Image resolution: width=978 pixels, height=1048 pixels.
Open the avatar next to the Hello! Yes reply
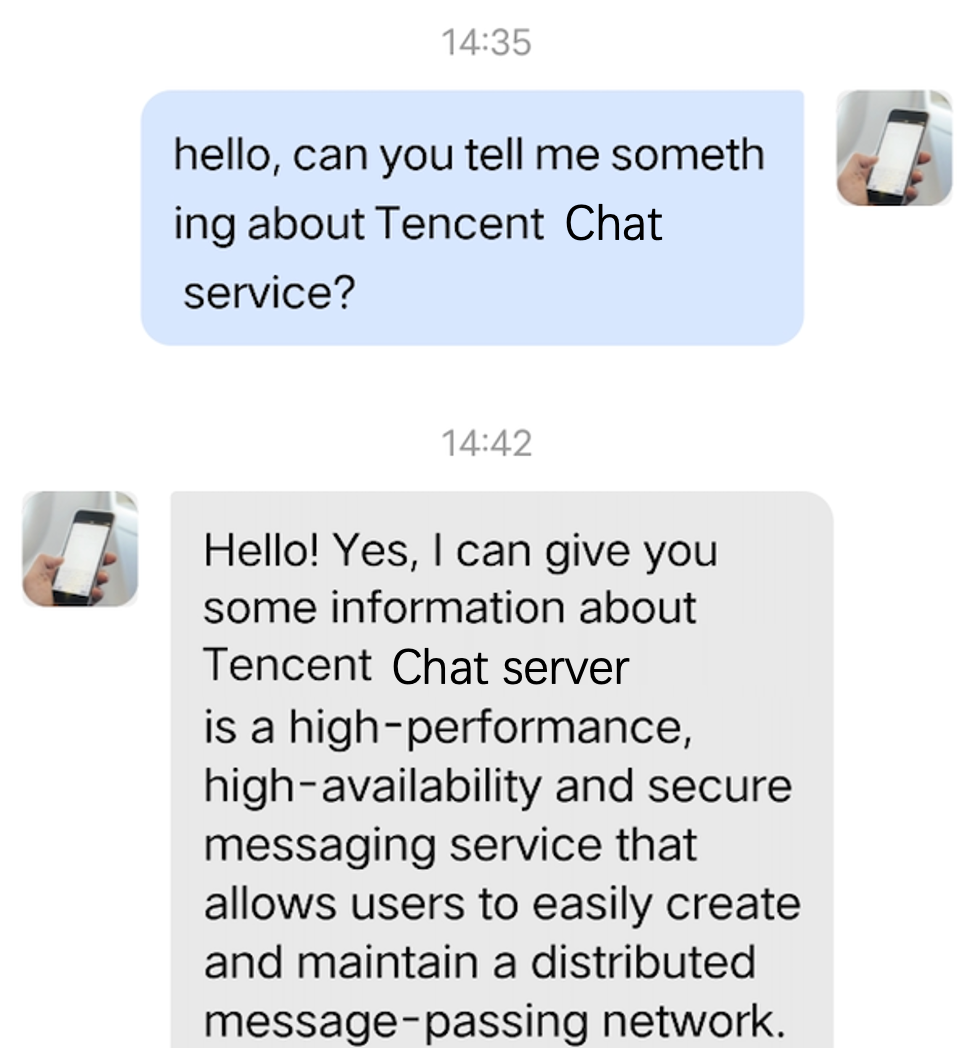coord(80,549)
